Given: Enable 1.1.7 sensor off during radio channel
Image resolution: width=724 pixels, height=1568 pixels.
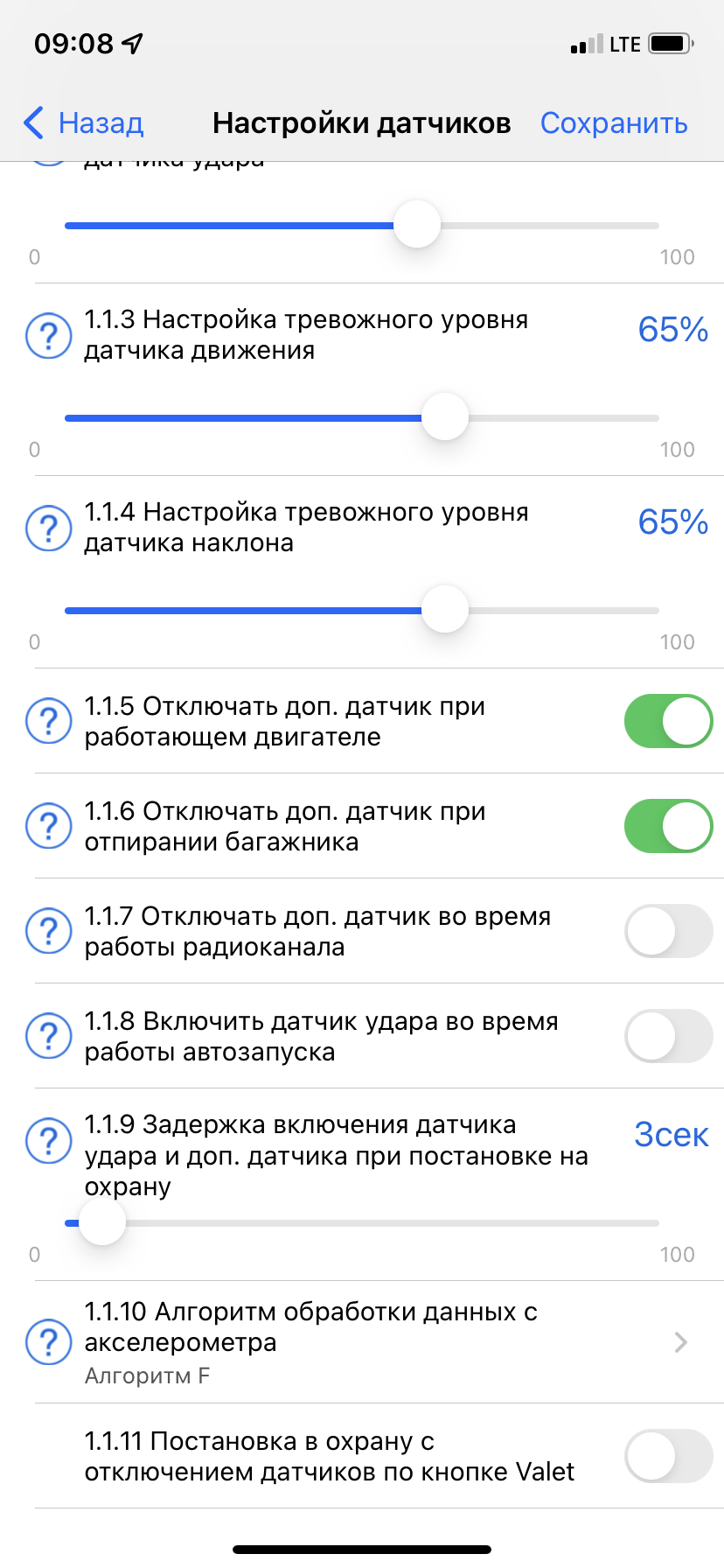Looking at the screenshot, I should click(x=668, y=931).
